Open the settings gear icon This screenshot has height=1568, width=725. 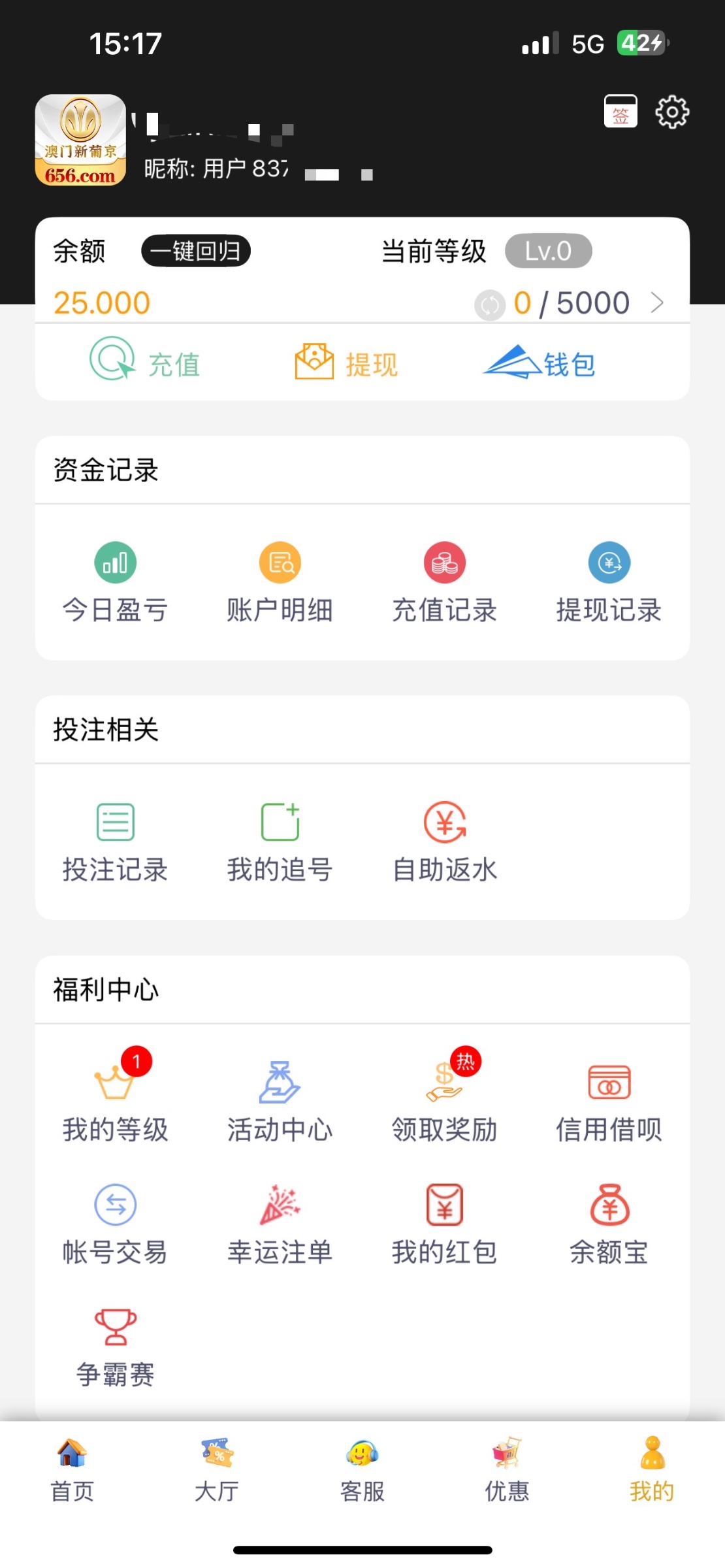(671, 112)
